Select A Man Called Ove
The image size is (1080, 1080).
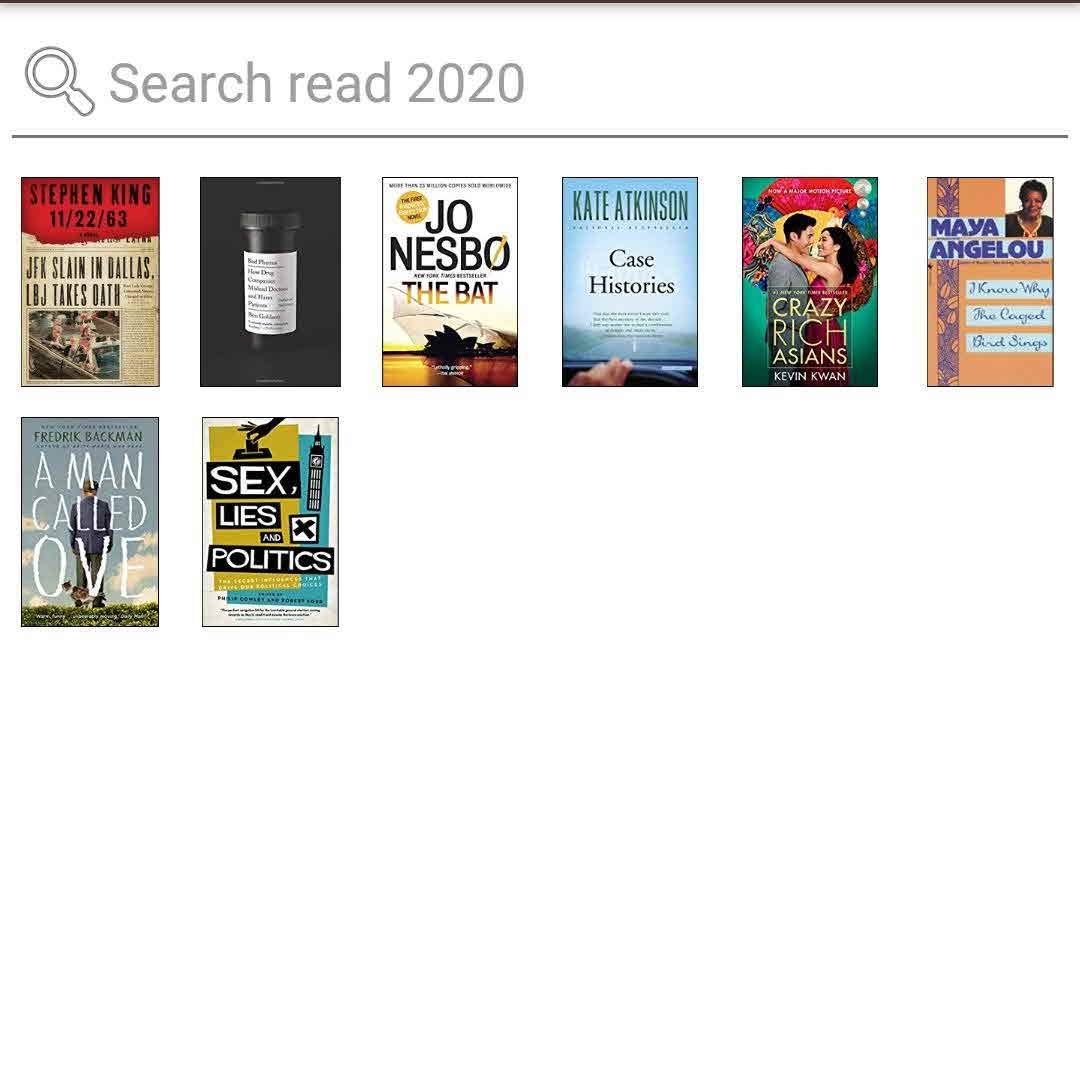point(90,522)
